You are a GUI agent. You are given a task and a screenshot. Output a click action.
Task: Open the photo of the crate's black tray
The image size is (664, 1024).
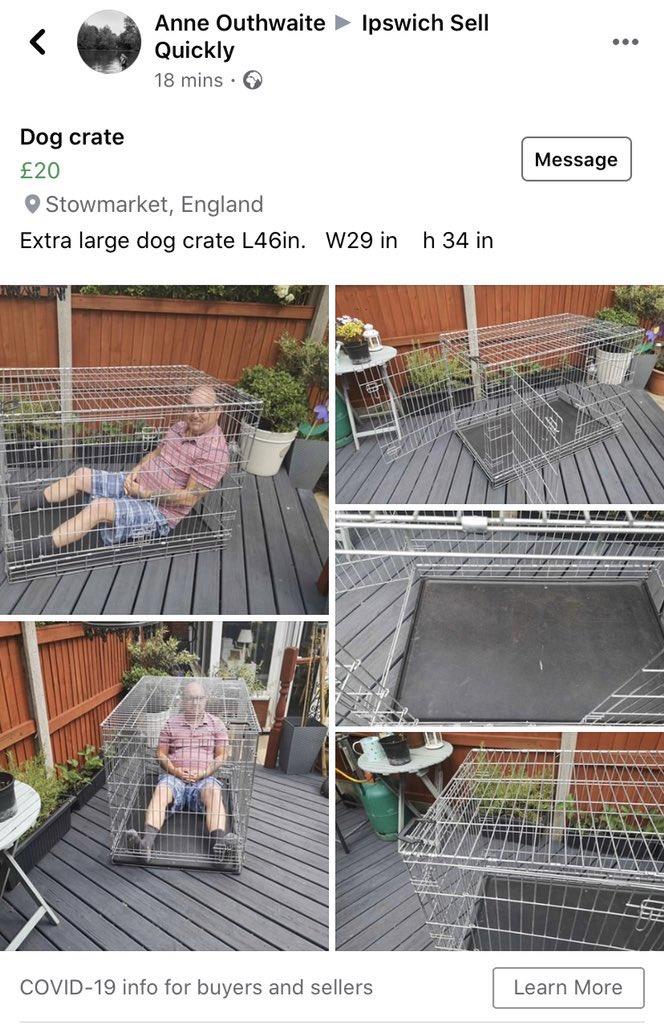pyautogui.click(x=499, y=618)
